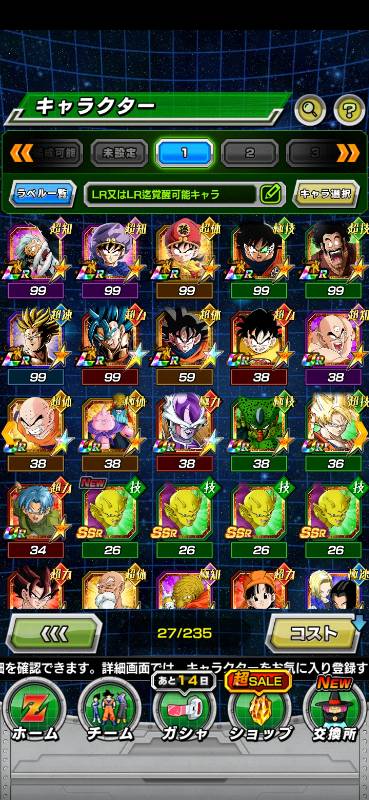The height and width of the screenshot is (800, 369).
Task: Open the ラベル一覧 label list
Action: point(43,194)
